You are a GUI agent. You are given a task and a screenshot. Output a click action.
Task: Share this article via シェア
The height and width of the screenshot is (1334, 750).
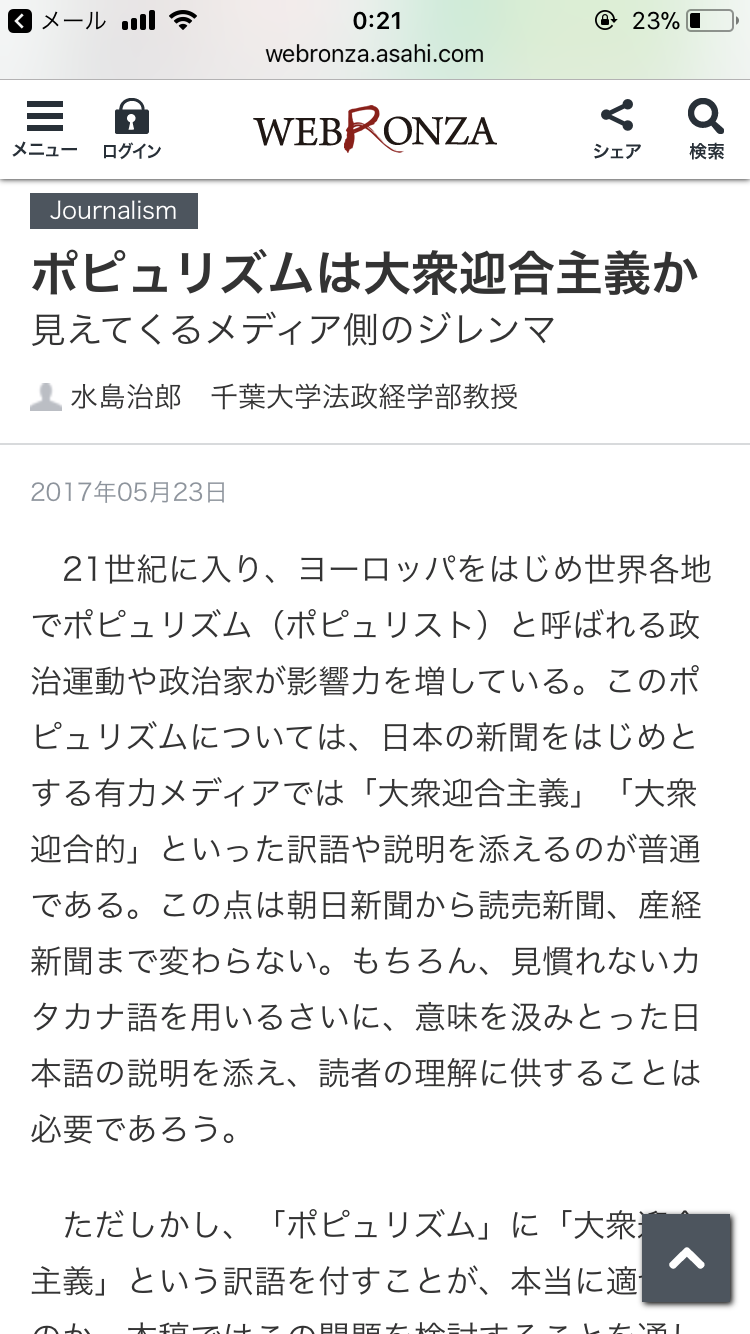point(617,129)
